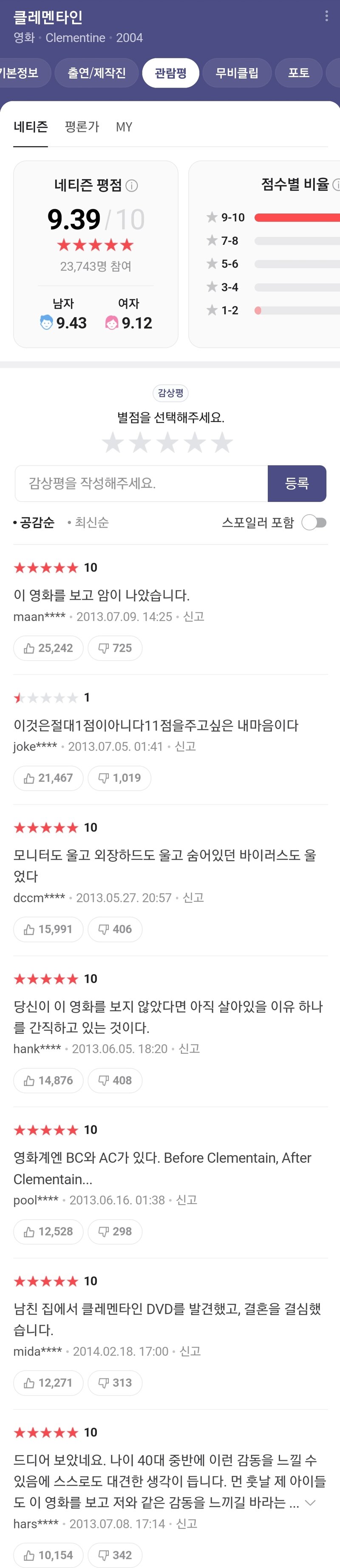Toggle the 스포일러 포함 switch

coord(314,522)
